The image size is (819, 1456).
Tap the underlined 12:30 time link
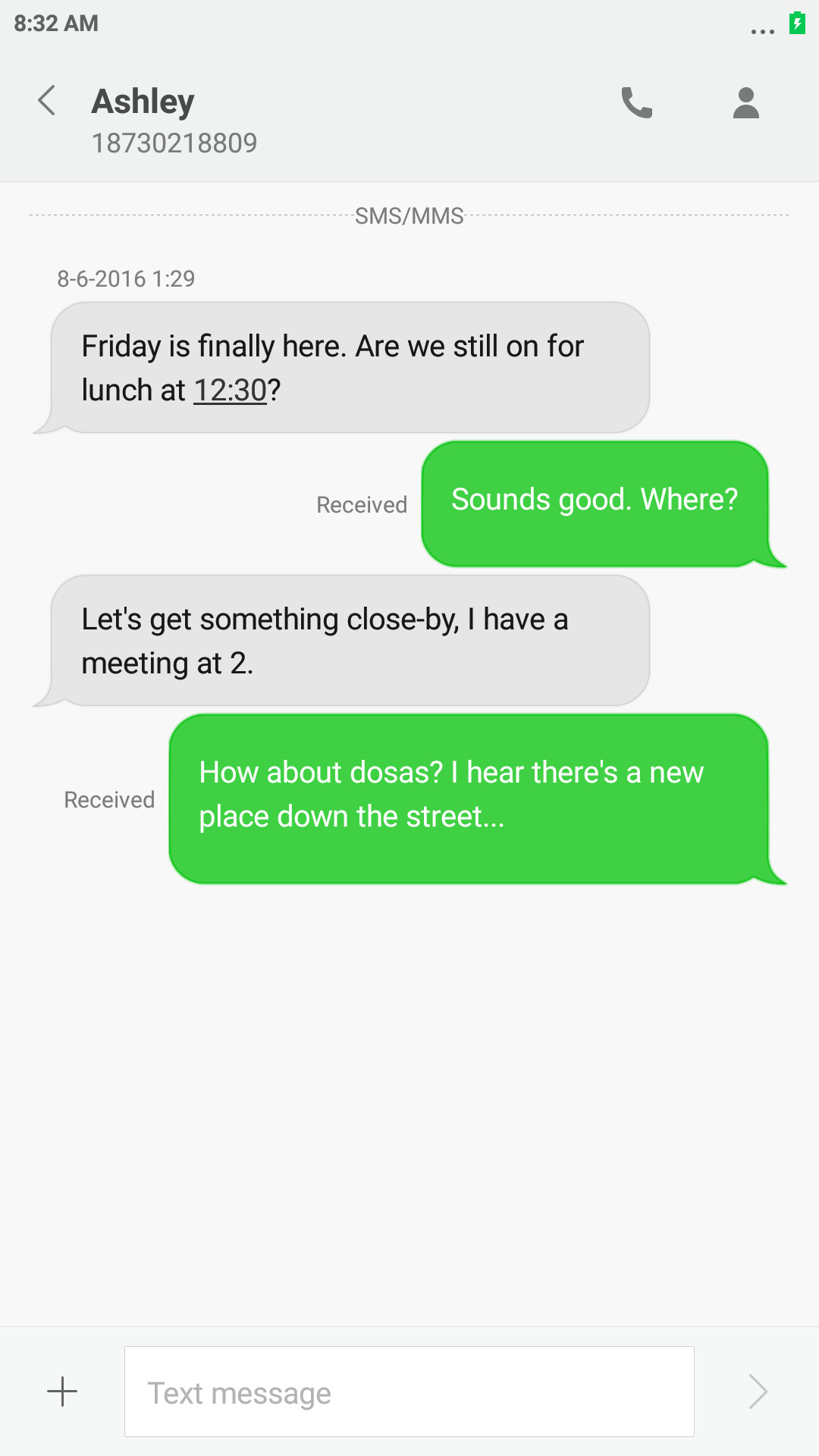coord(230,391)
